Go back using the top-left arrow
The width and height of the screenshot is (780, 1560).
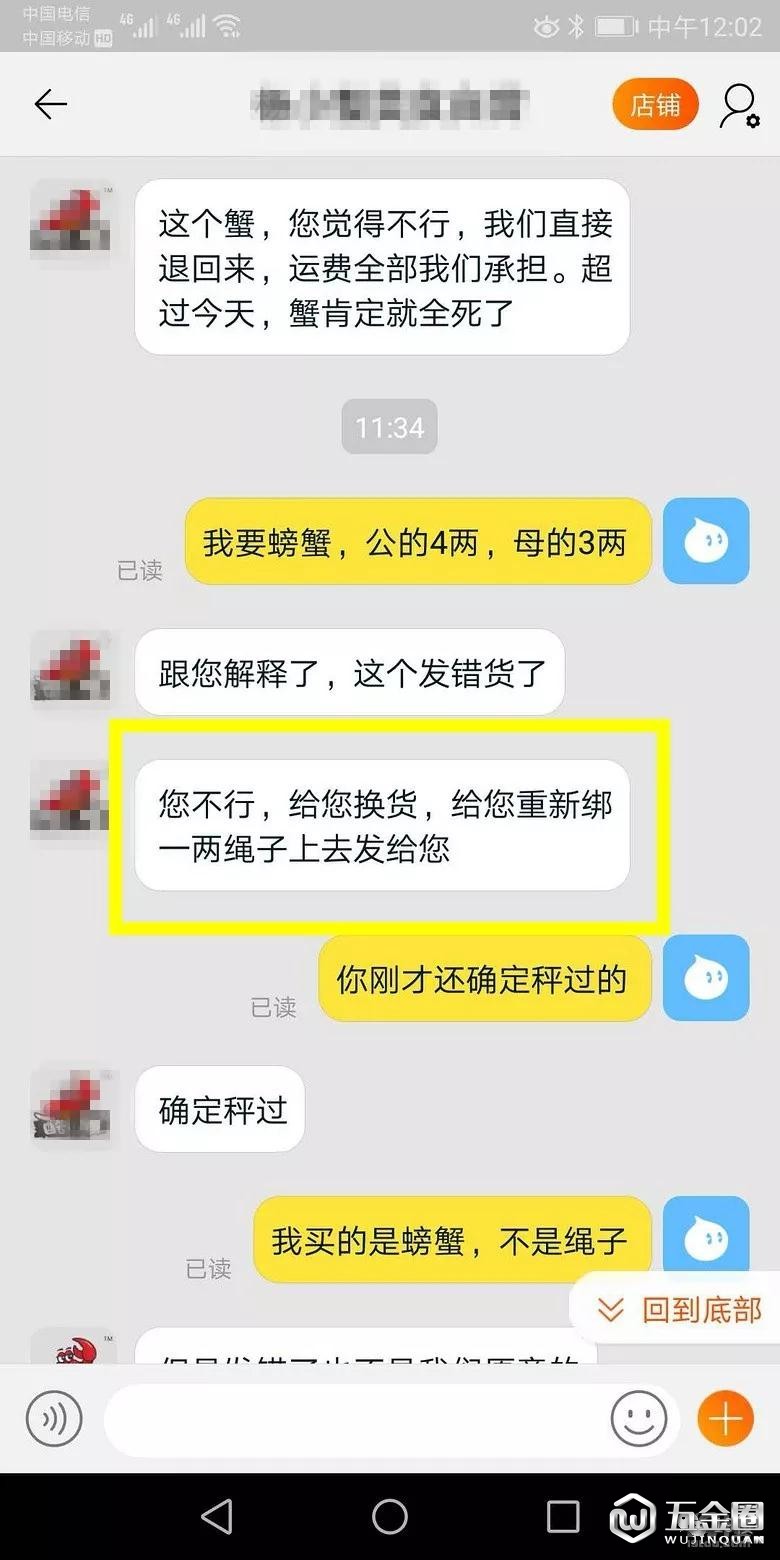tap(50, 104)
